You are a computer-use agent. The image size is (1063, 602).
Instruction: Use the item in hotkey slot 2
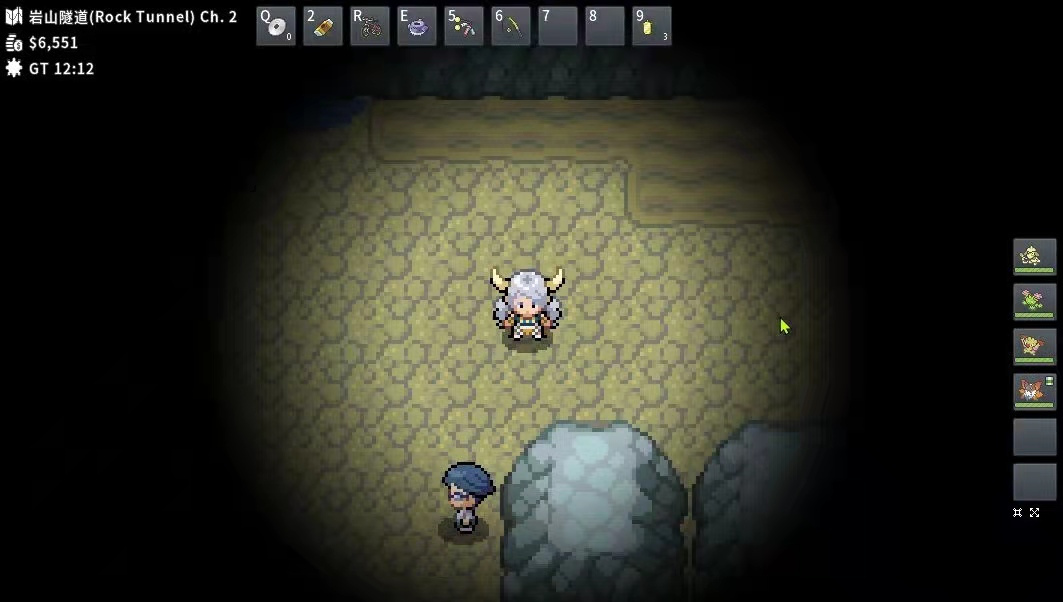pyautogui.click(x=323, y=26)
